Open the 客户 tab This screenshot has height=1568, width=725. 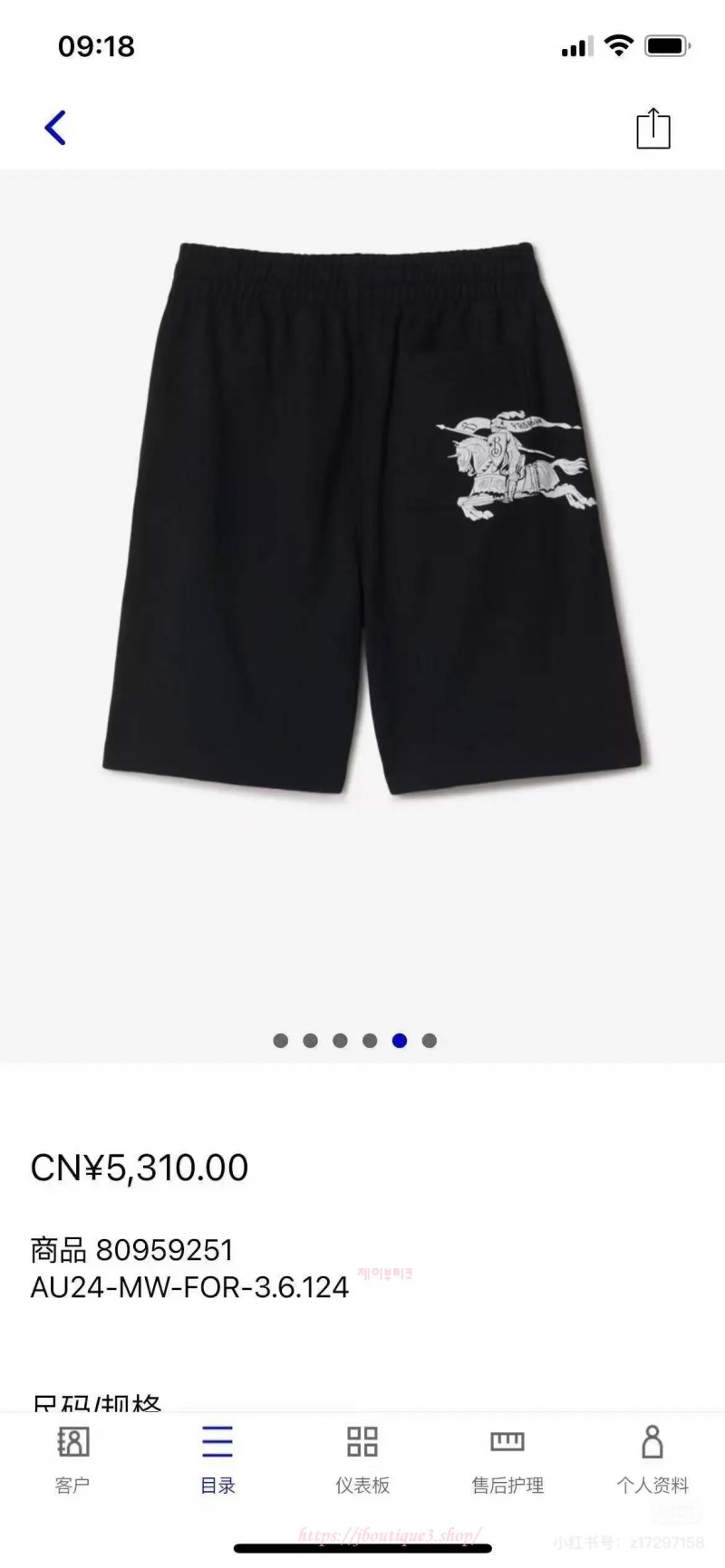pyautogui.click(x=72, y=1458)
